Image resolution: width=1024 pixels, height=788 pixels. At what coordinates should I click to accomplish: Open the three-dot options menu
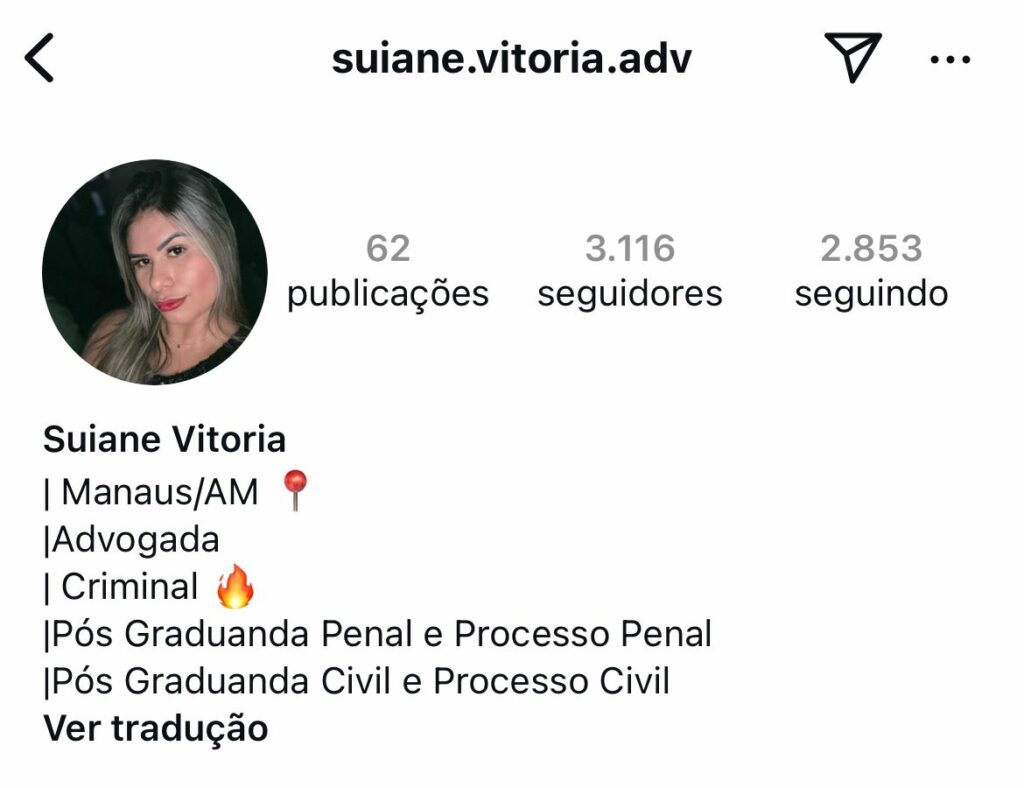[x=949, y=59]
